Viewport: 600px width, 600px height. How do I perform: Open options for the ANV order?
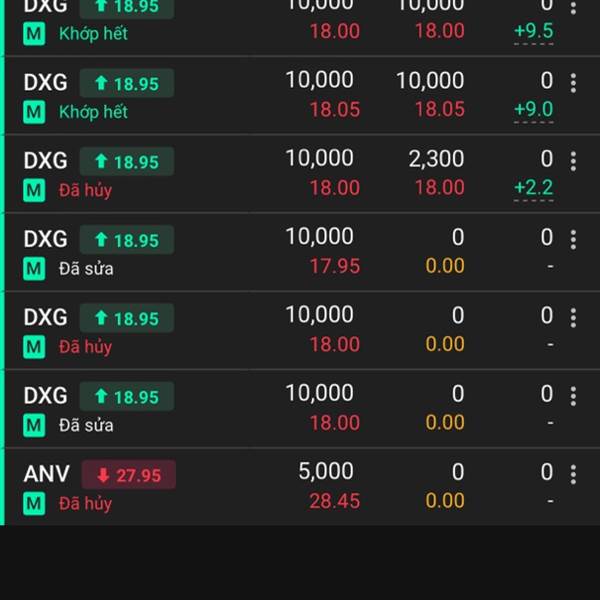coord(573,474)
